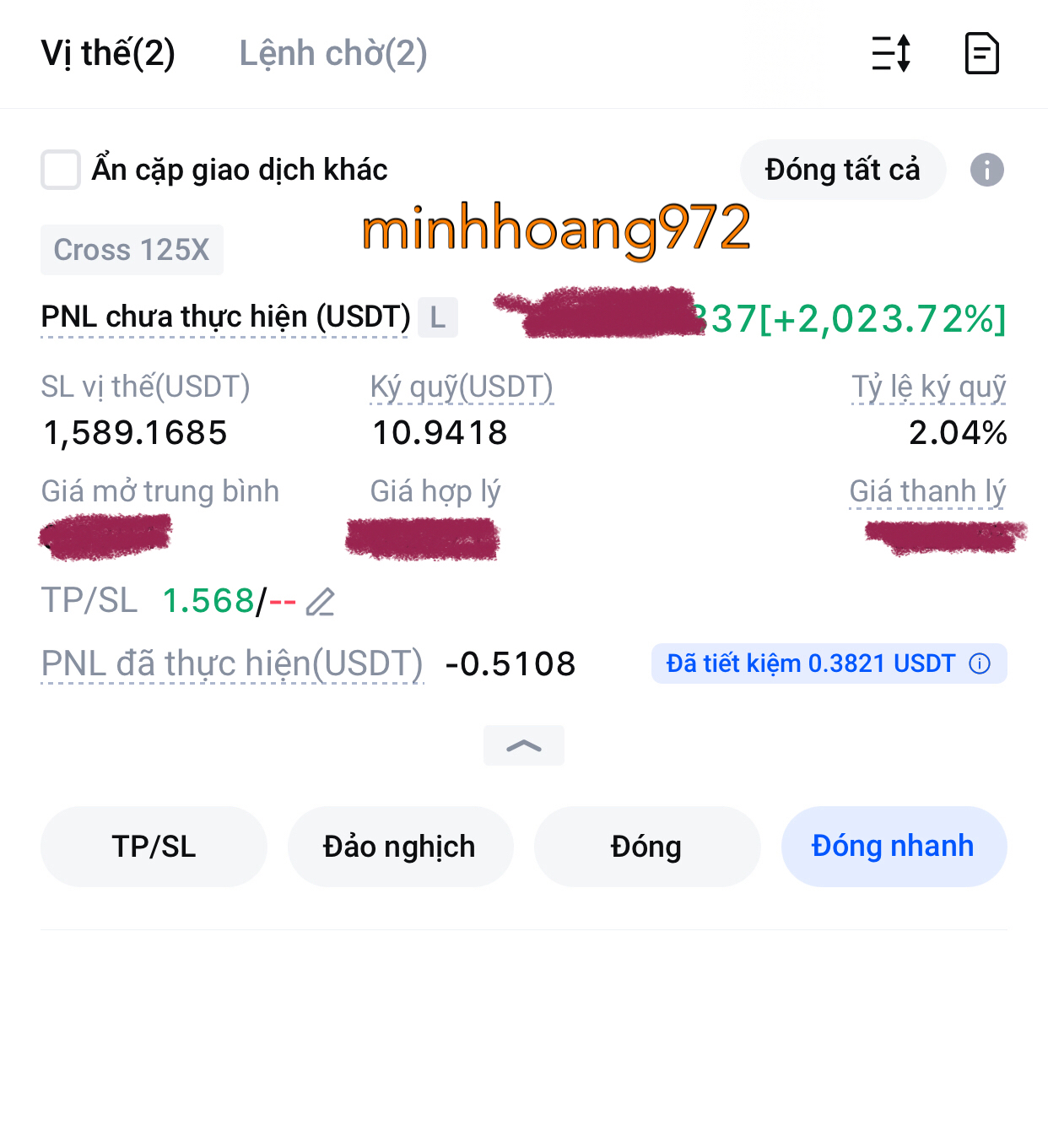Open info icon beside Đóng tất cả
The width and height of the screenshot is (1048, 1148).
coord(986,170)
